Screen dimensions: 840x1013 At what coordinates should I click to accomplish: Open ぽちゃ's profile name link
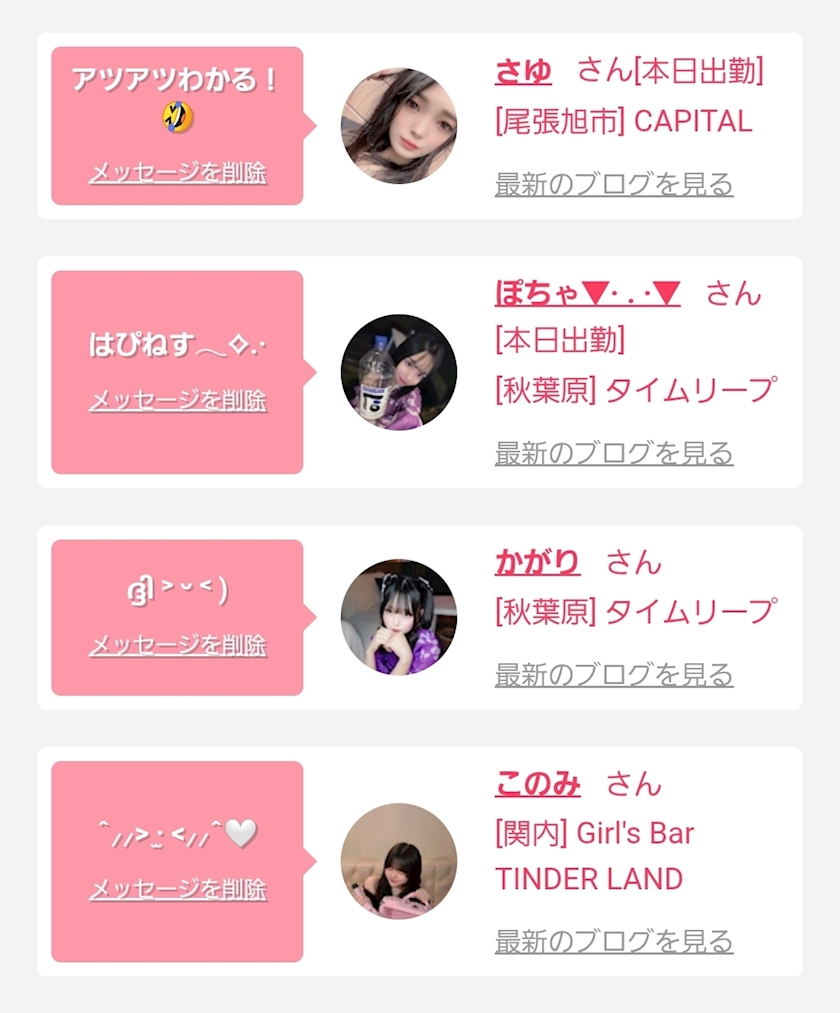[587, 293]
